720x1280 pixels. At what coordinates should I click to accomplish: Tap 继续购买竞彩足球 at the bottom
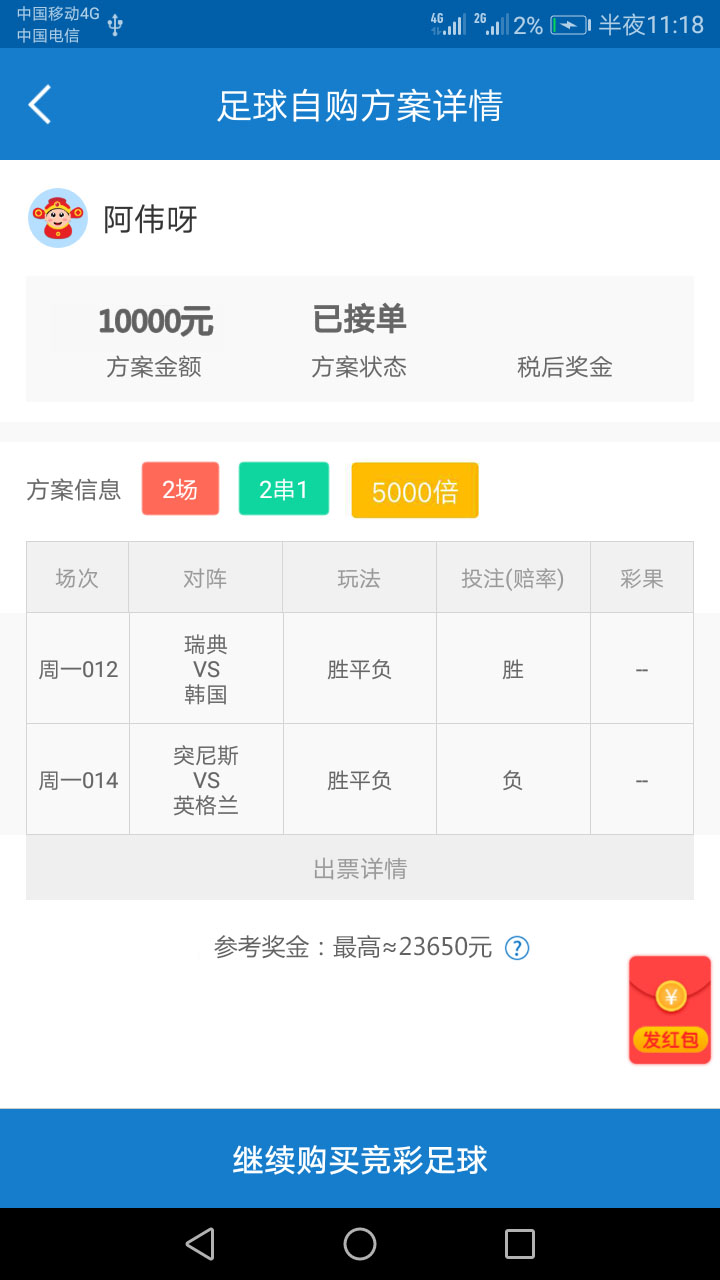[x=360, y=1157]
